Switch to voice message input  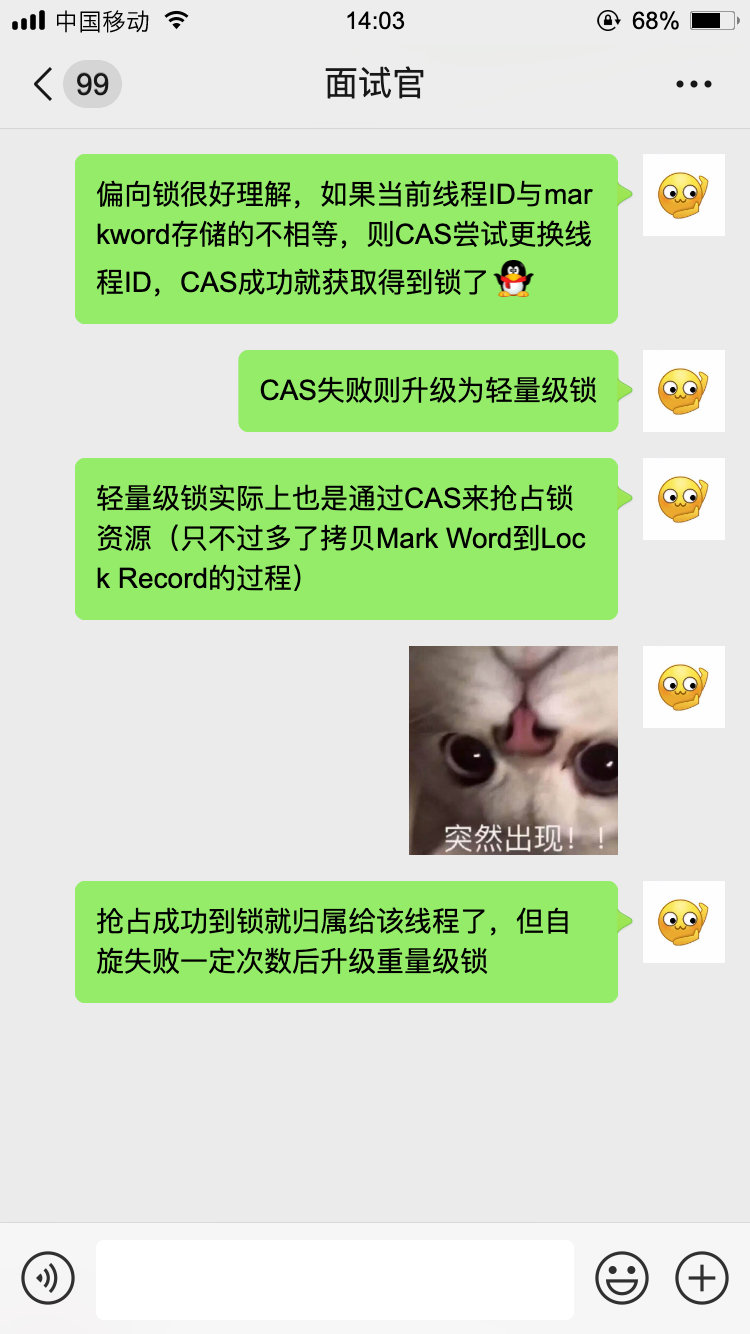[48, 1278]
